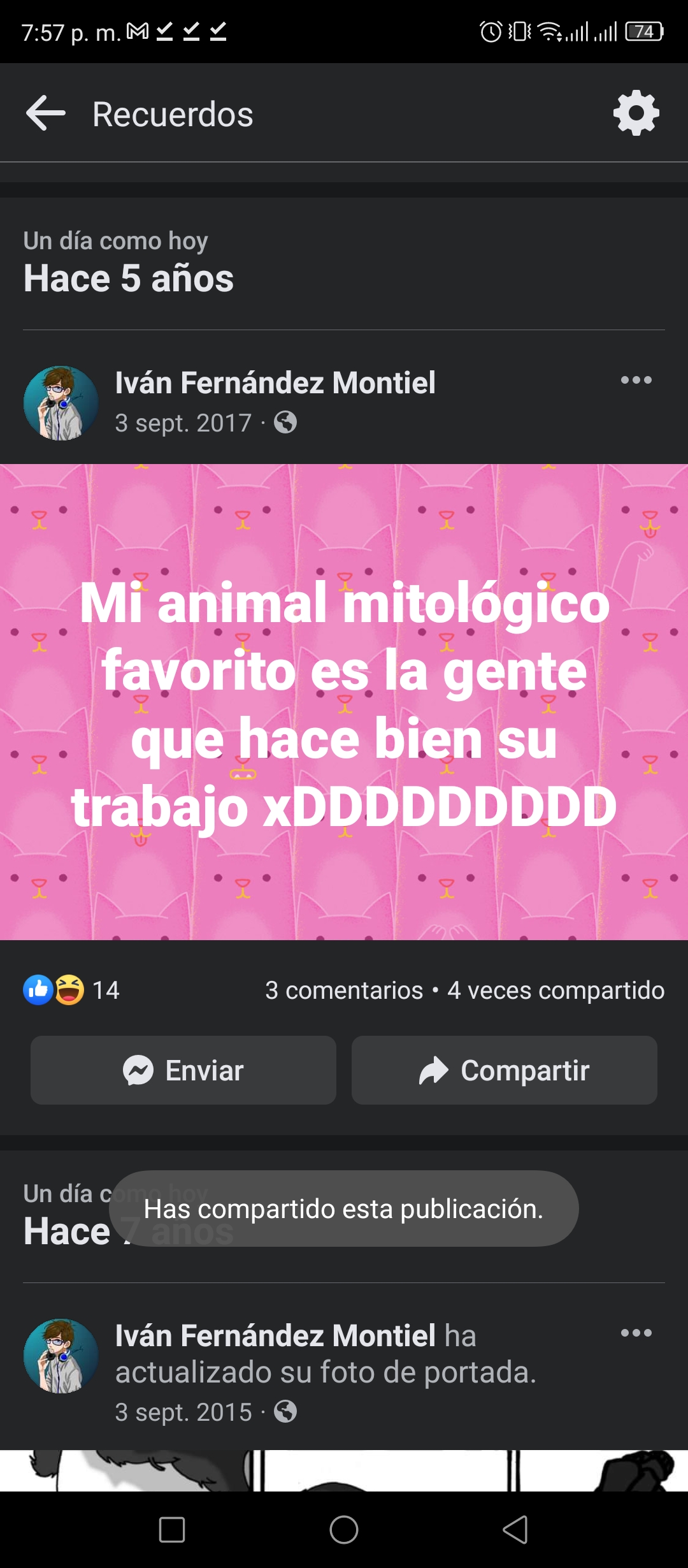
Task: Tap Enviar to send via Messenger
Action: tap(183, 1070)
